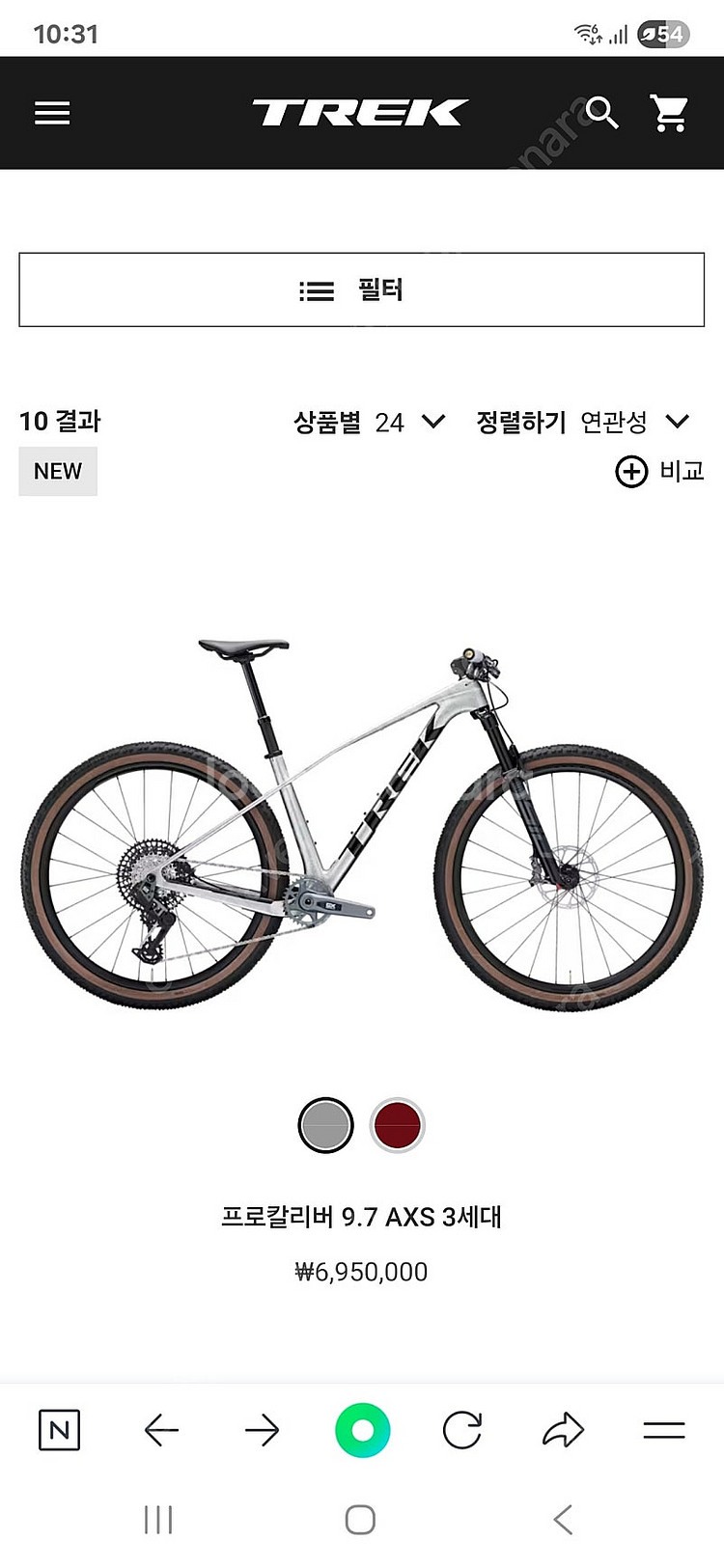Tap the system home button

click(x=360, y=1520)
